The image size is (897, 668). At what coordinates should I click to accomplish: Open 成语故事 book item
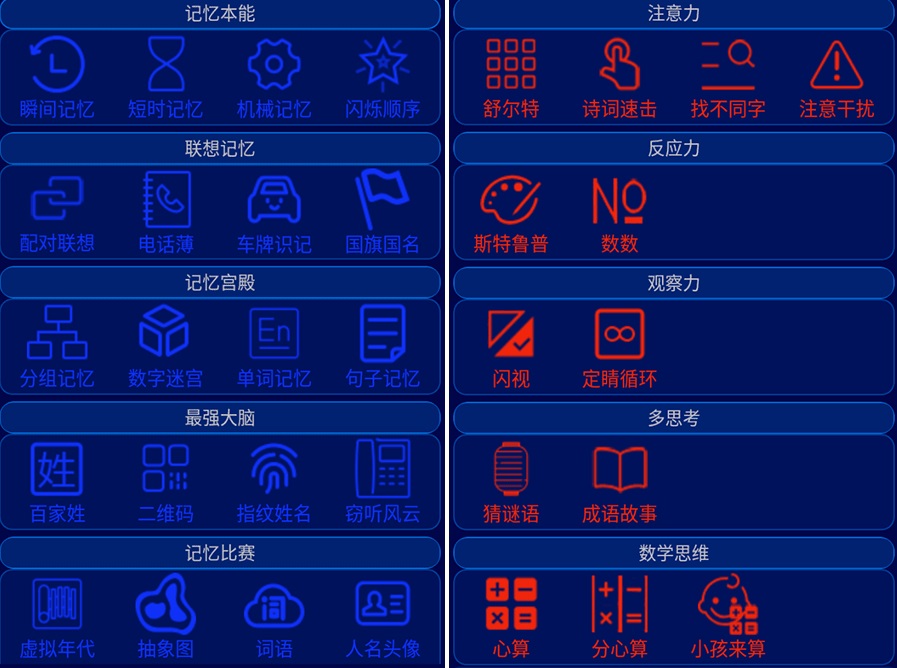[620, 481]
